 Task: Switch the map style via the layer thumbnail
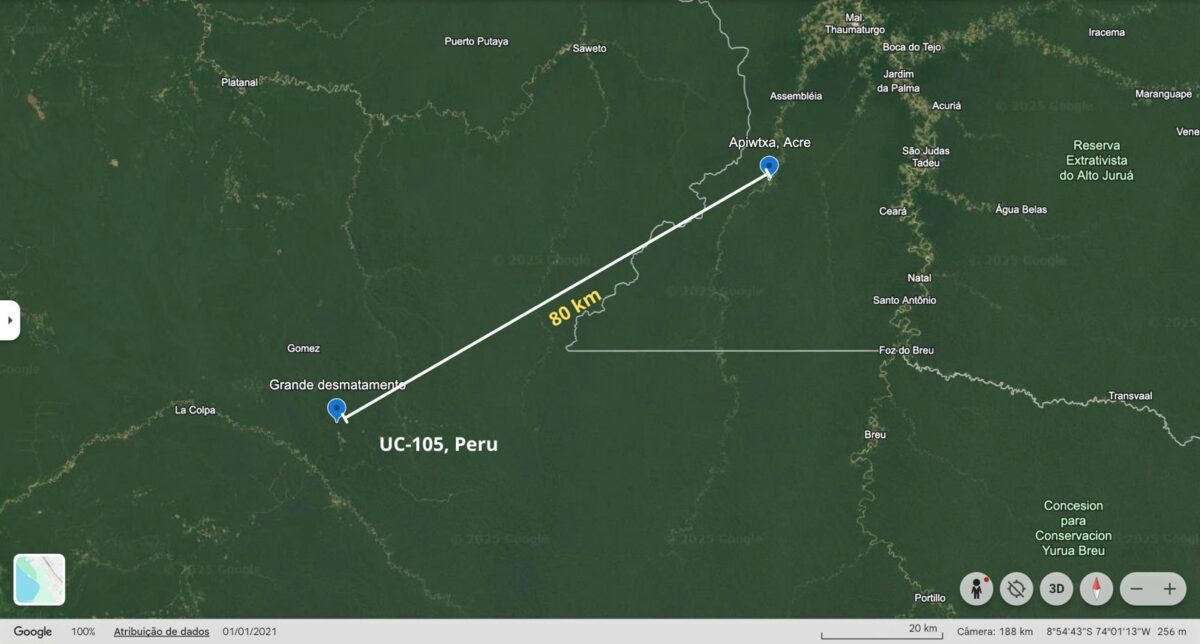39,580
